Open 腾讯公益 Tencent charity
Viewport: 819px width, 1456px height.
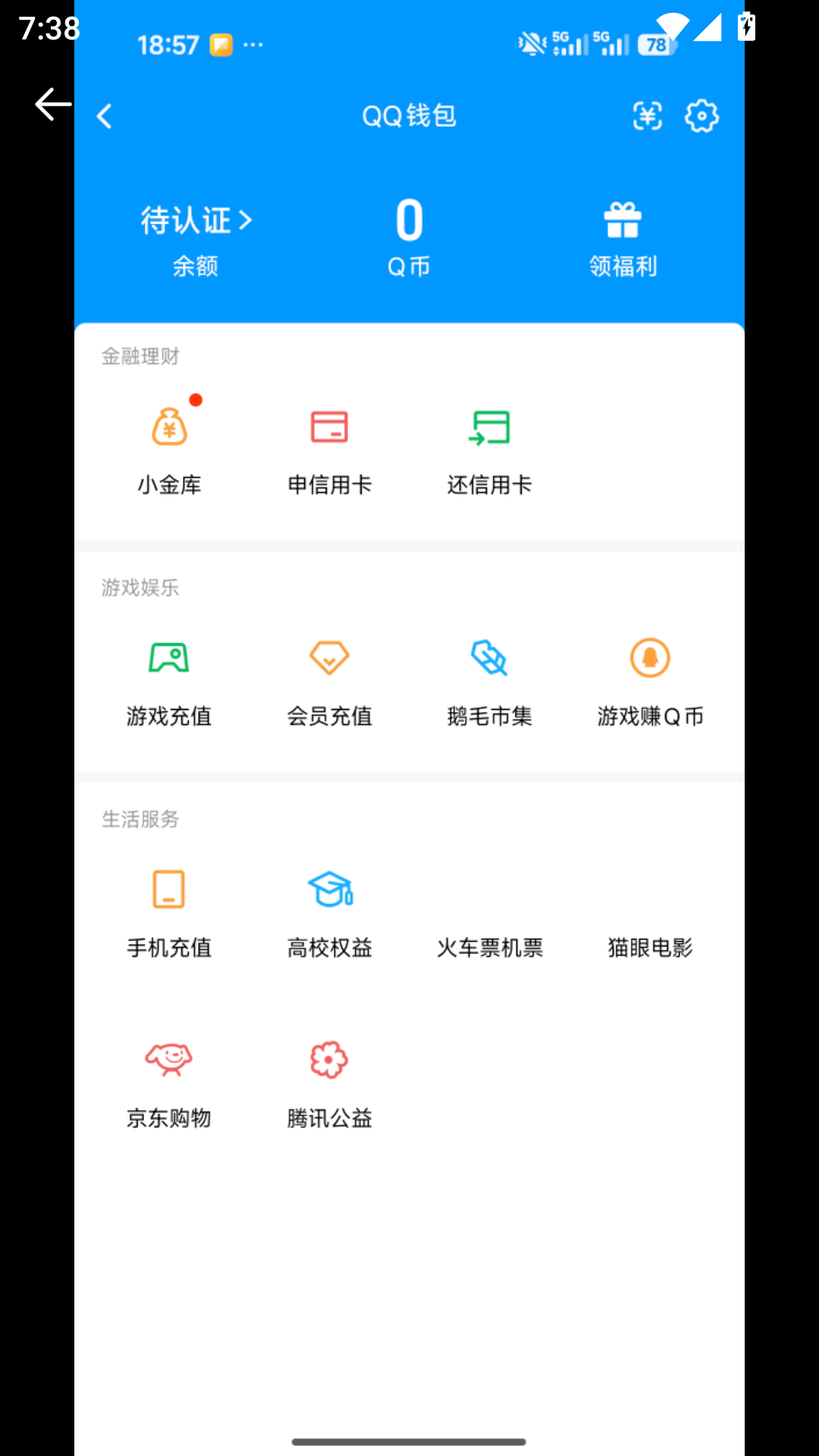click(x=328, y=1077)
